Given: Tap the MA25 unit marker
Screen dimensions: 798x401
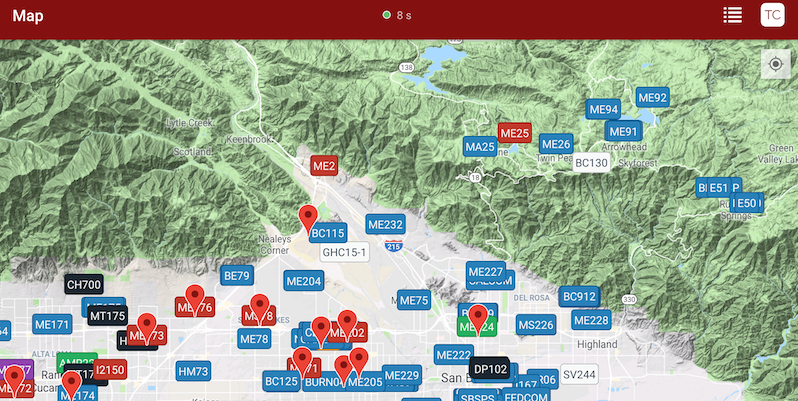Looking at the screenshot, I should coord(480,147).
